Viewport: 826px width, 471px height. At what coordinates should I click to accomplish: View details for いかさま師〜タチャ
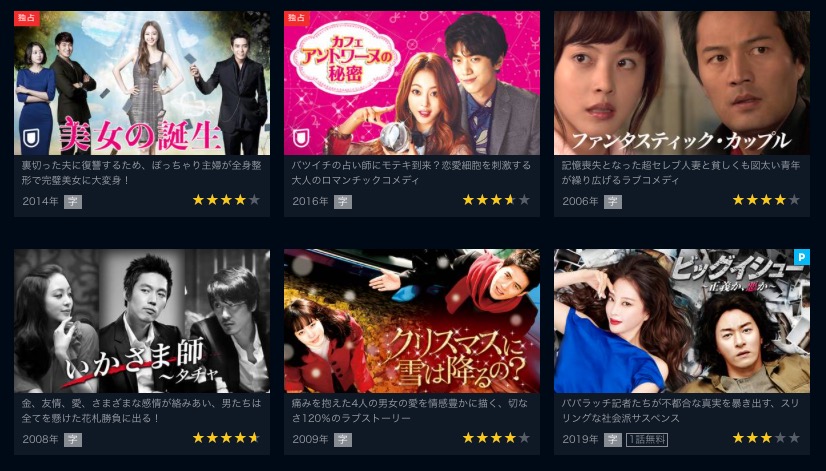(x=142, y=320)
